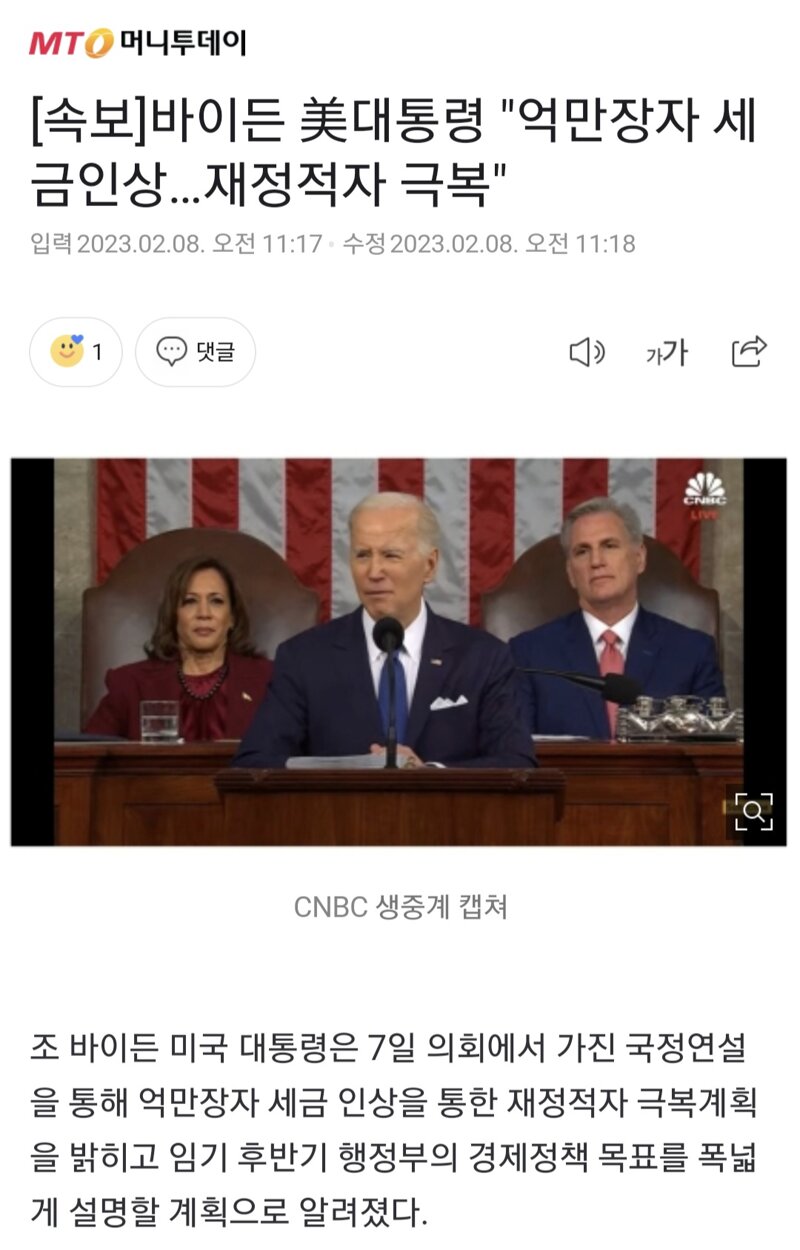Share this article
This screenshot has width=800, height=1250.
click(749, 351)
